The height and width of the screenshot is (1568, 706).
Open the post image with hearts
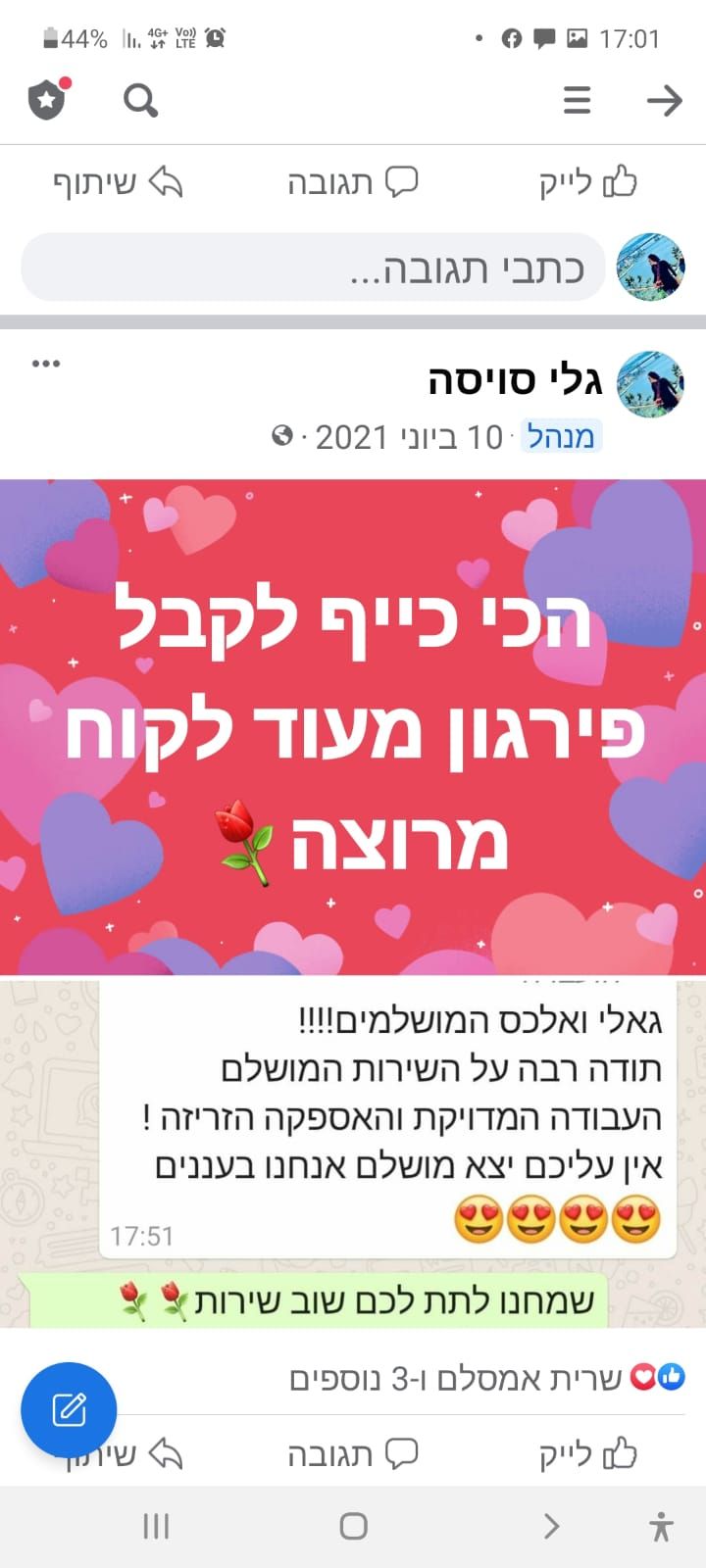[353, 726]
